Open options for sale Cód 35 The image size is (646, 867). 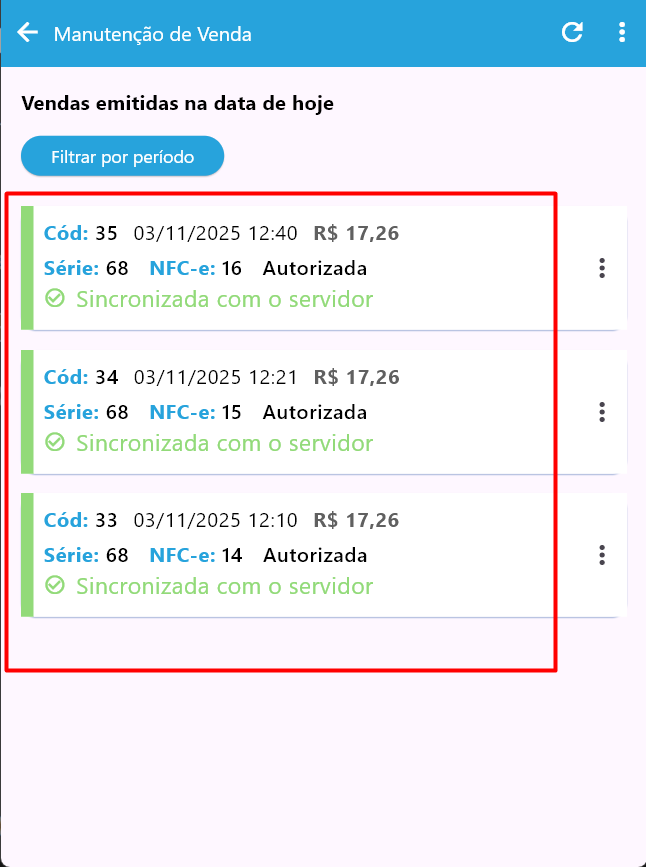click(602, 268)
